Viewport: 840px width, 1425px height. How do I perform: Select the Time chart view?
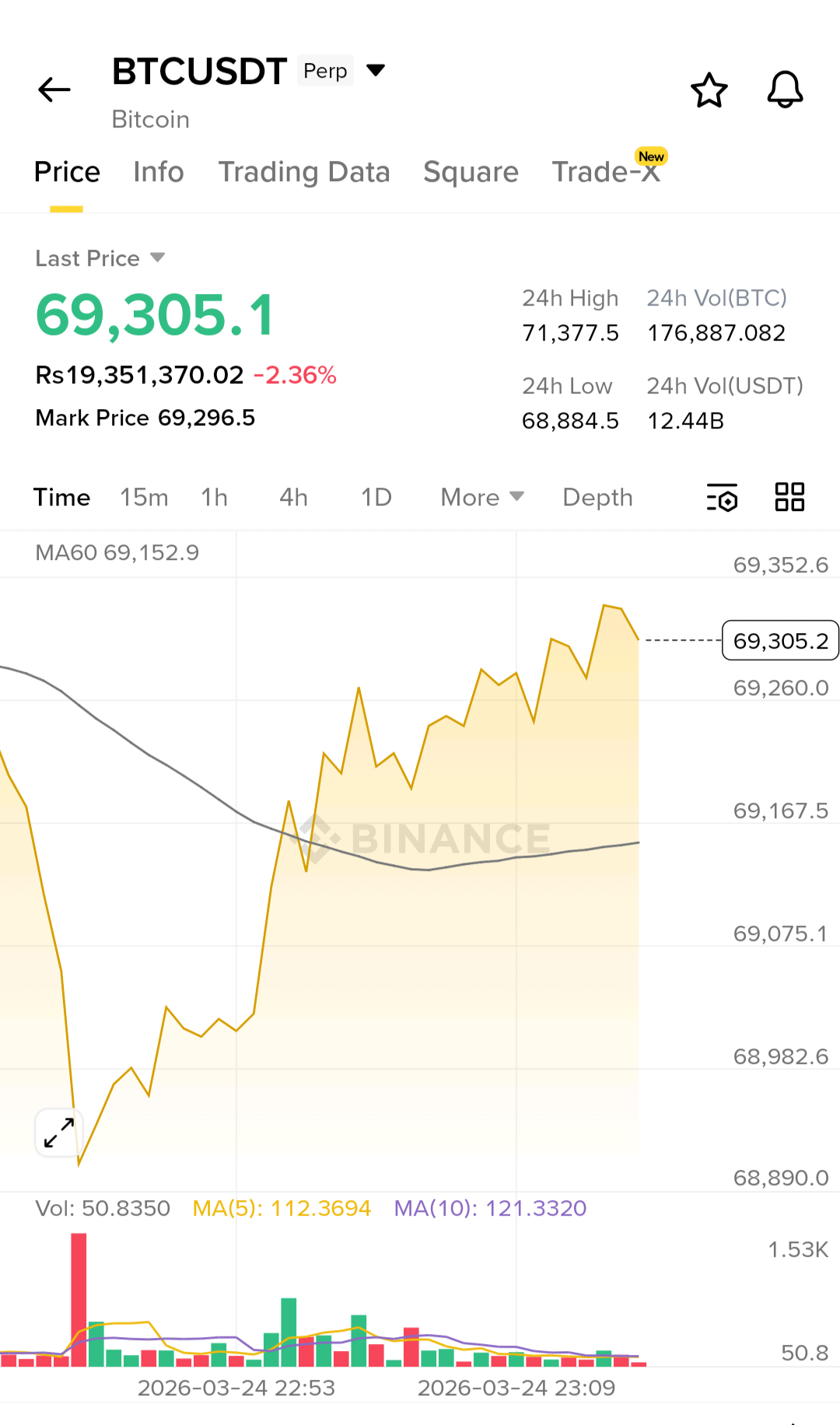click(x=62, y=498)
